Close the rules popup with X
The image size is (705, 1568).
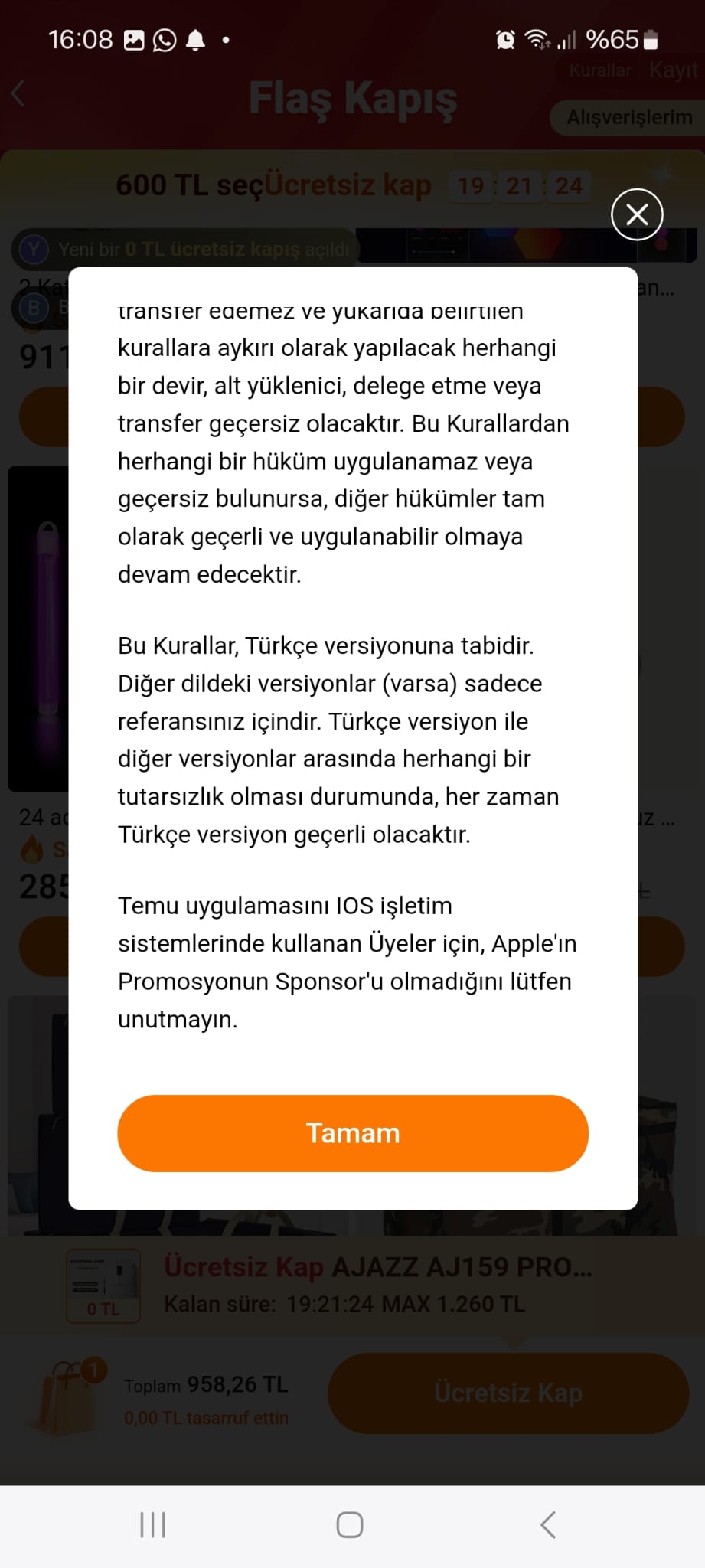pos(637,214)
